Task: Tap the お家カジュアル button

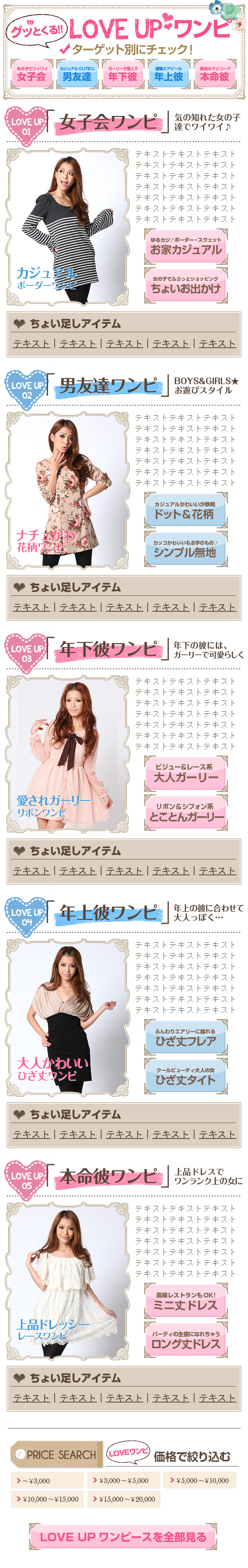Action: tap(186, 246)
